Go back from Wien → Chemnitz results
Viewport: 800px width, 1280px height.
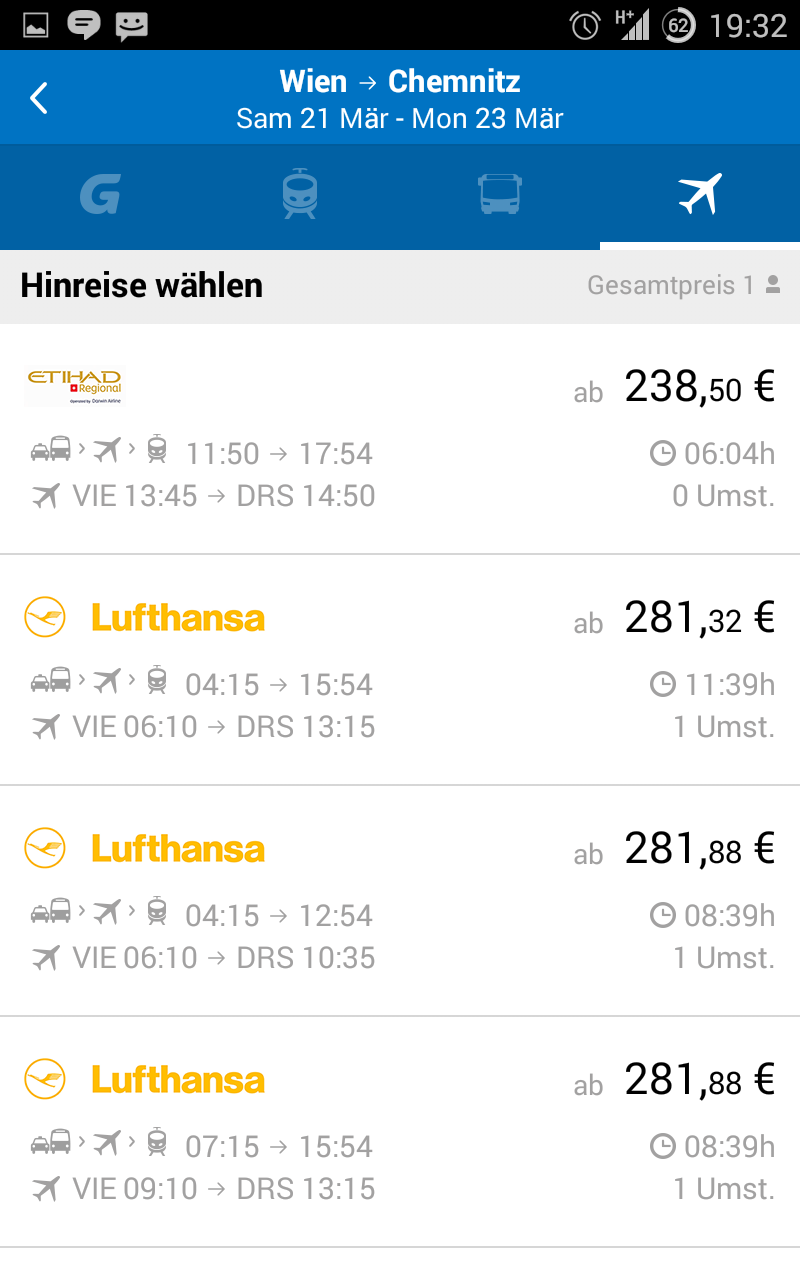coord(39,98)
